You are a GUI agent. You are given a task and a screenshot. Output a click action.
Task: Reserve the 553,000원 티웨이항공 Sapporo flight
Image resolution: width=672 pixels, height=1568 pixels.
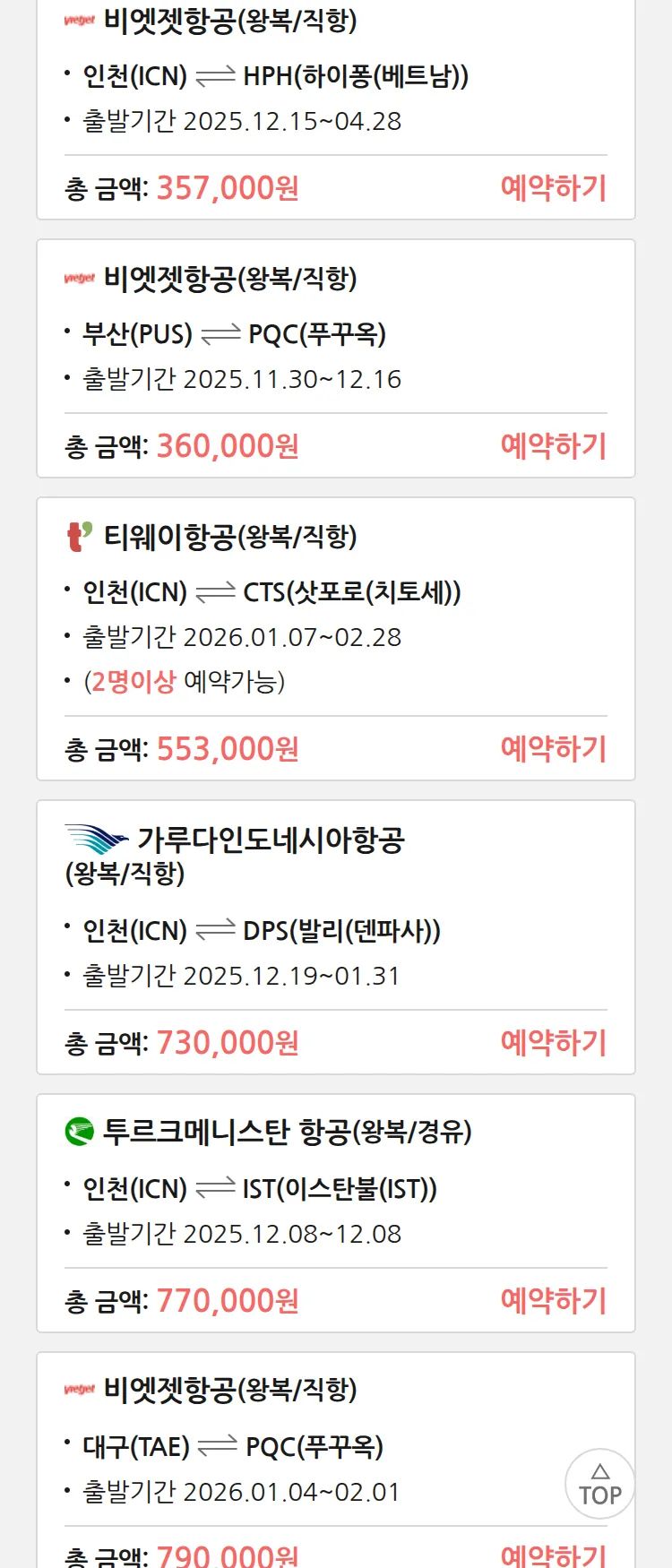tap(553, 749)
